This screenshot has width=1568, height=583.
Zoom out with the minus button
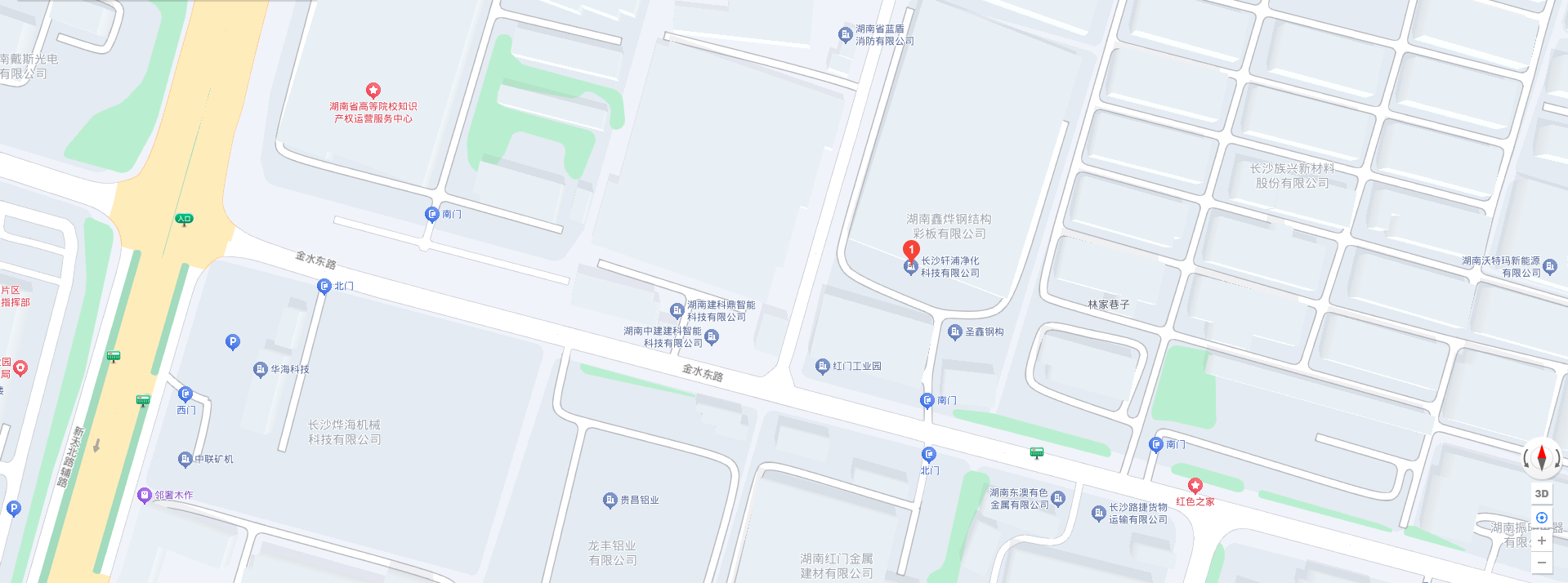point(1542,563)
